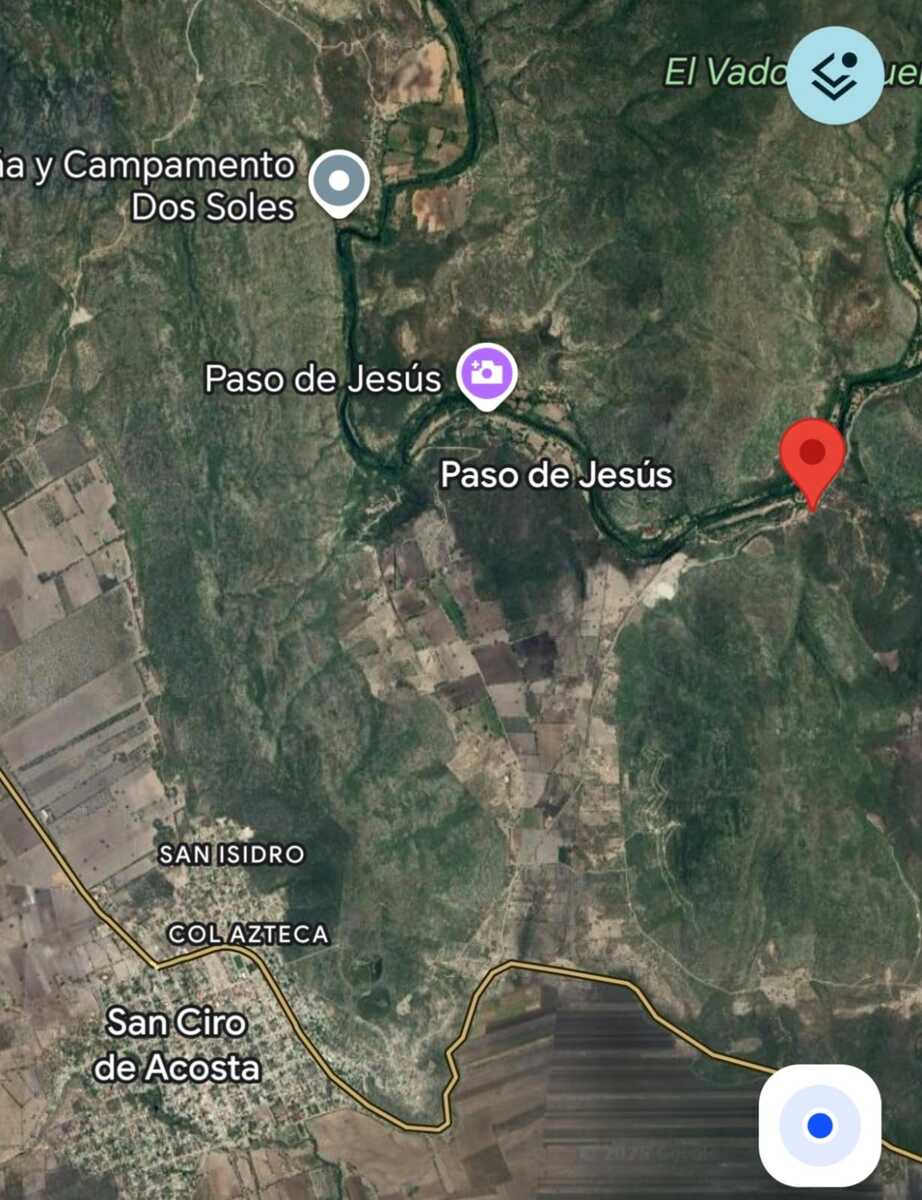Screen dimensions: 922x1200
Task: Open Paso de Jesús photo marker
Action: [x=486, y=374]
